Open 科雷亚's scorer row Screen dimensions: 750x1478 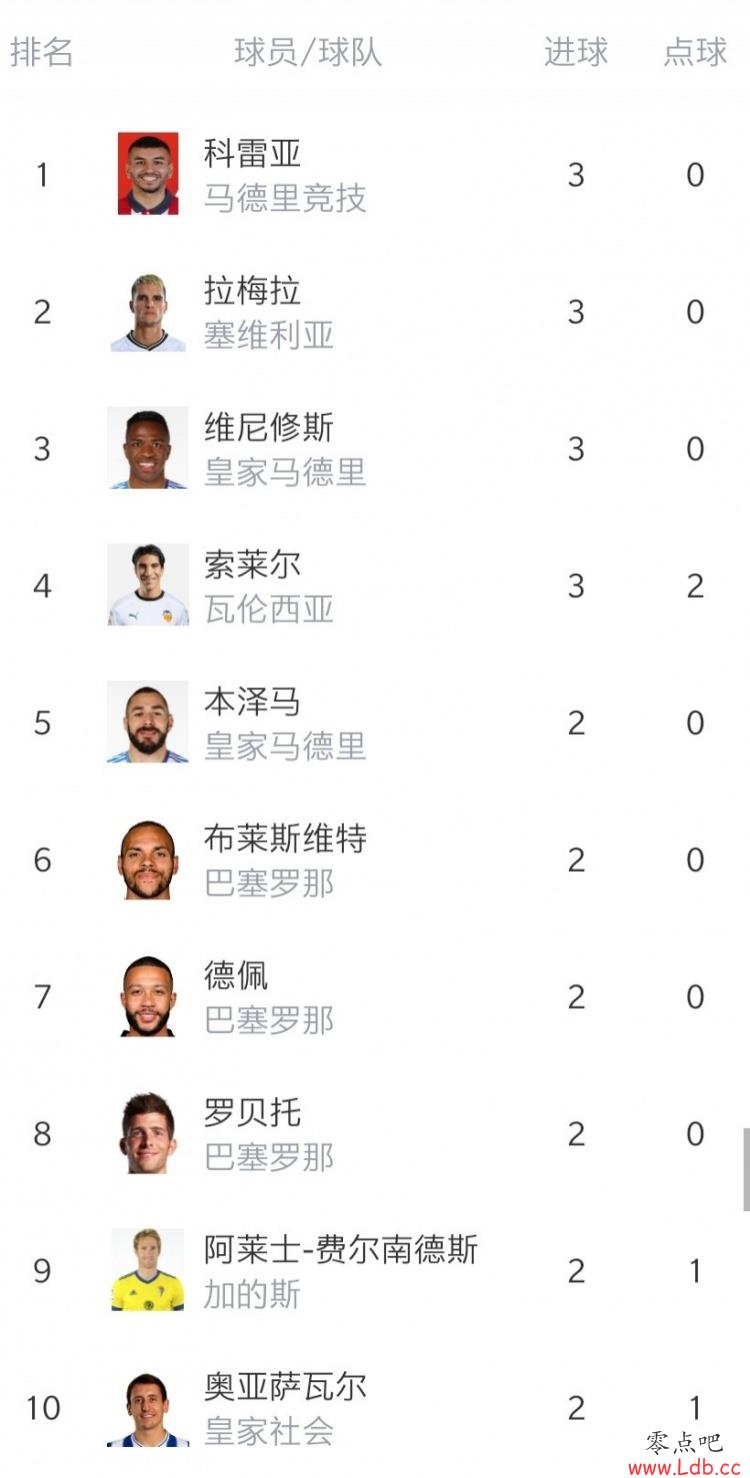[x=375, y=175]
